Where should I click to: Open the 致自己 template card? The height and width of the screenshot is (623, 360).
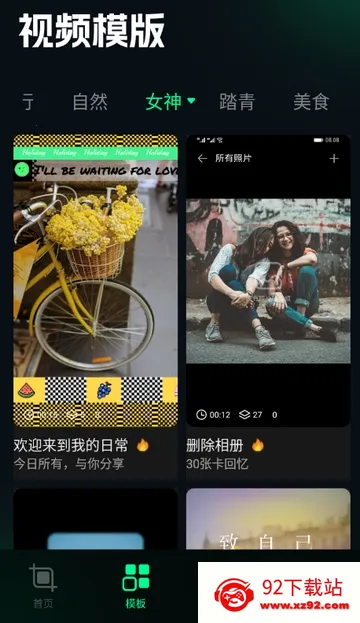[x=268, y=519]
